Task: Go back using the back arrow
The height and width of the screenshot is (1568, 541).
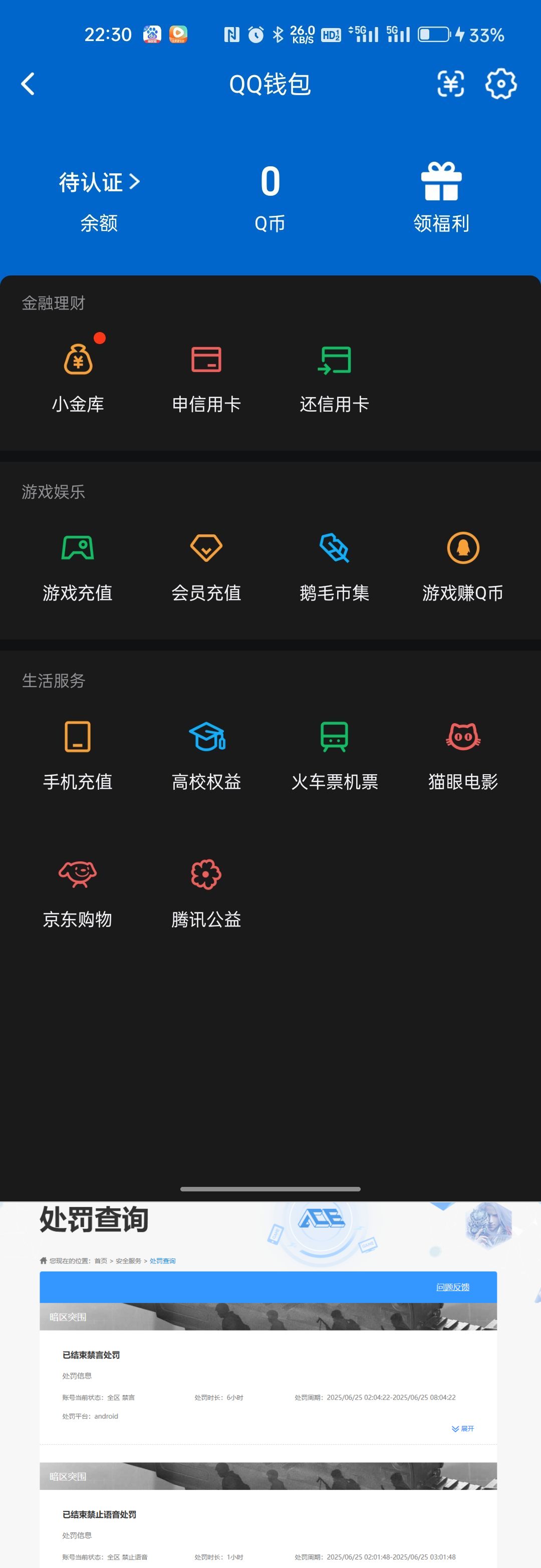Action: coord(28,85)
